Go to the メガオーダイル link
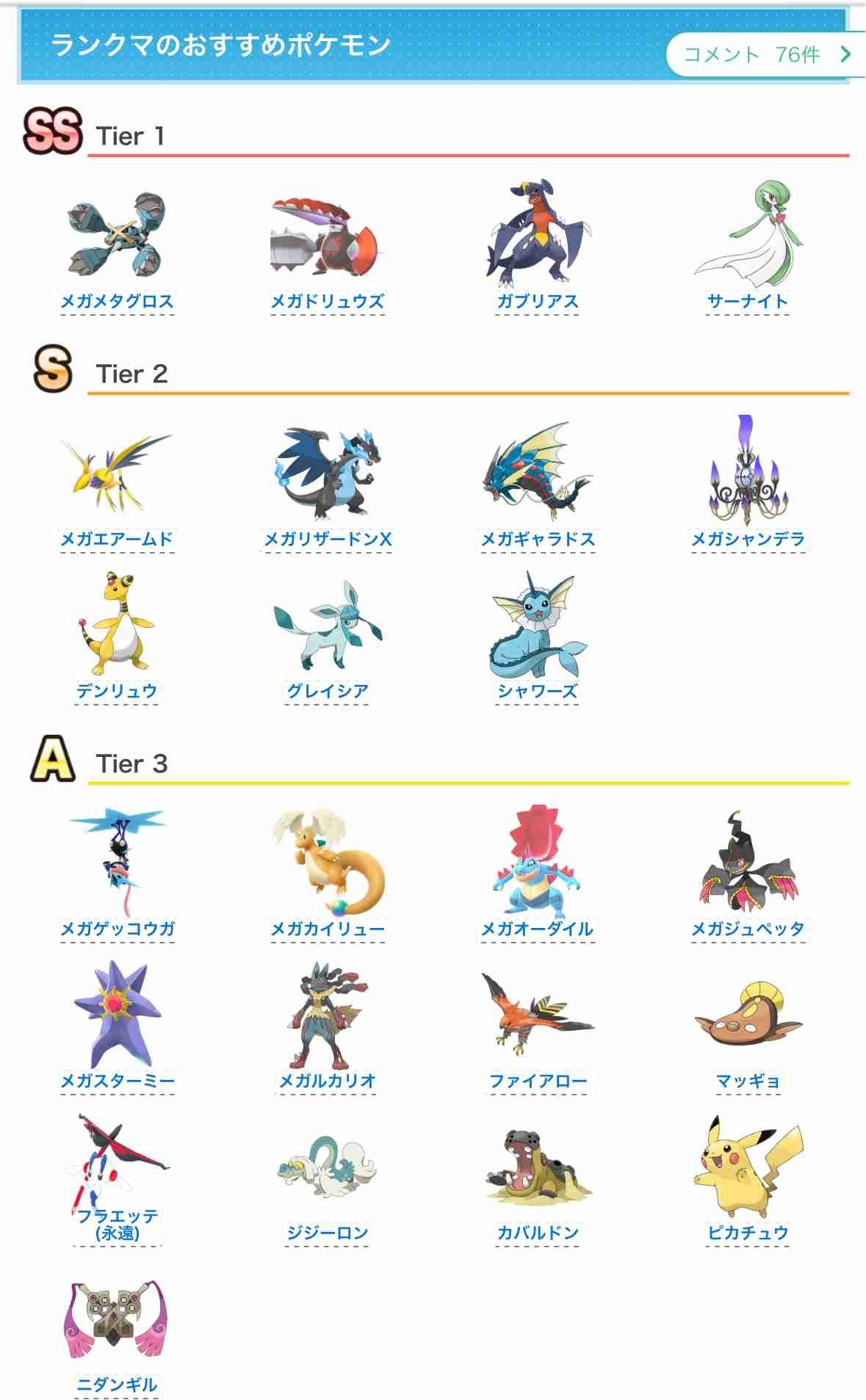 pyautogui.click(x=538, y=929)
